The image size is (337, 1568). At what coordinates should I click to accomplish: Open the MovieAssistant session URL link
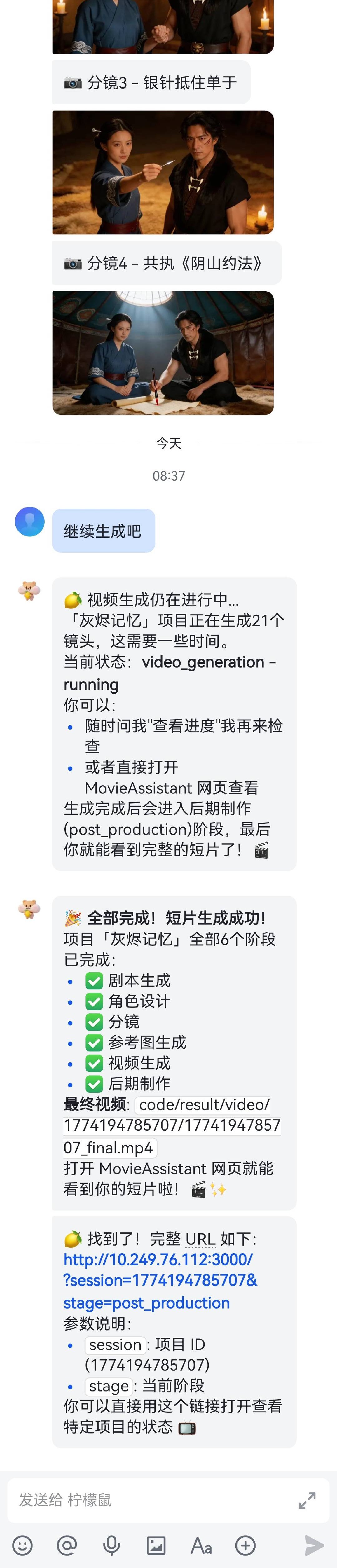click(160, 1281)
